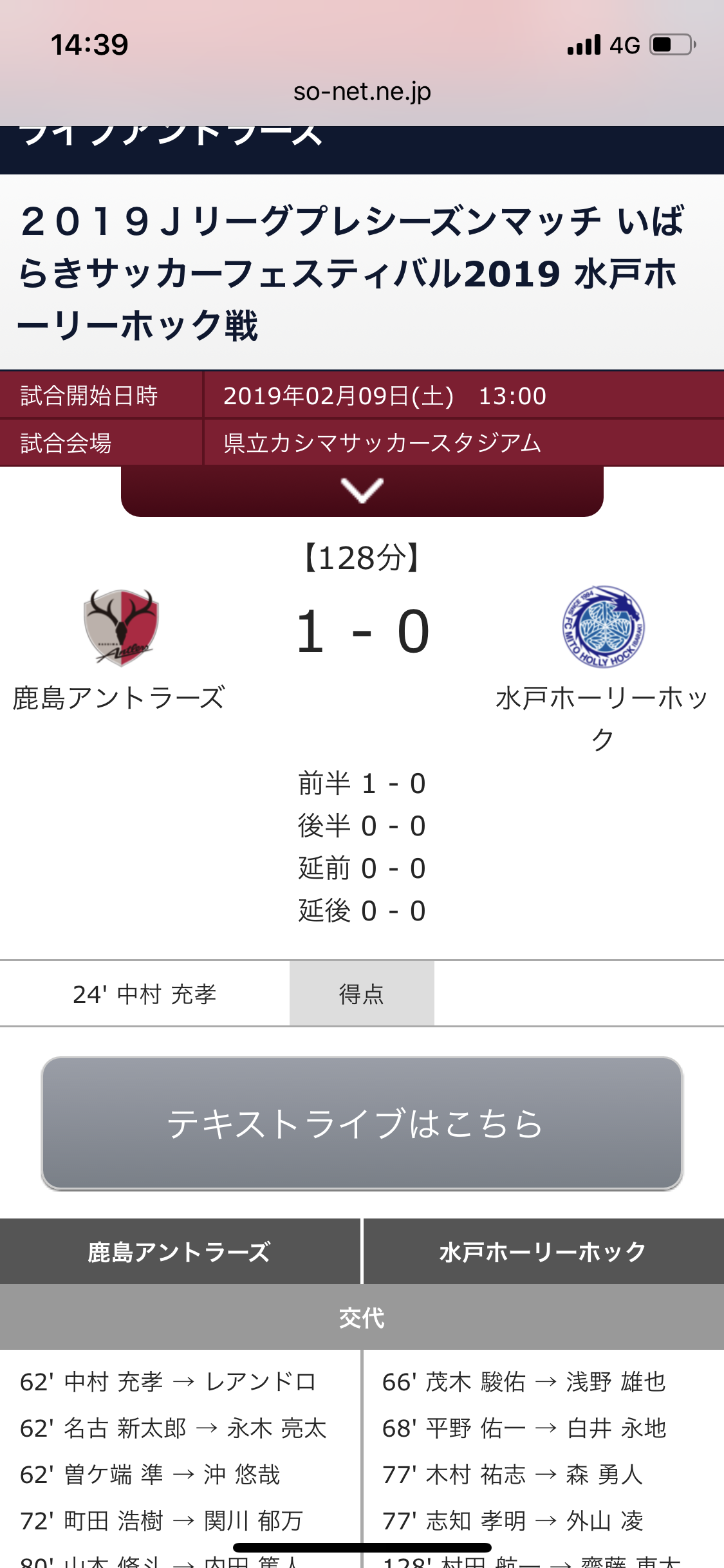Viewport: 724px width, 1568px height.
Task: Tap the so-net.ne.jp address bar
Action: pos(362,92)
